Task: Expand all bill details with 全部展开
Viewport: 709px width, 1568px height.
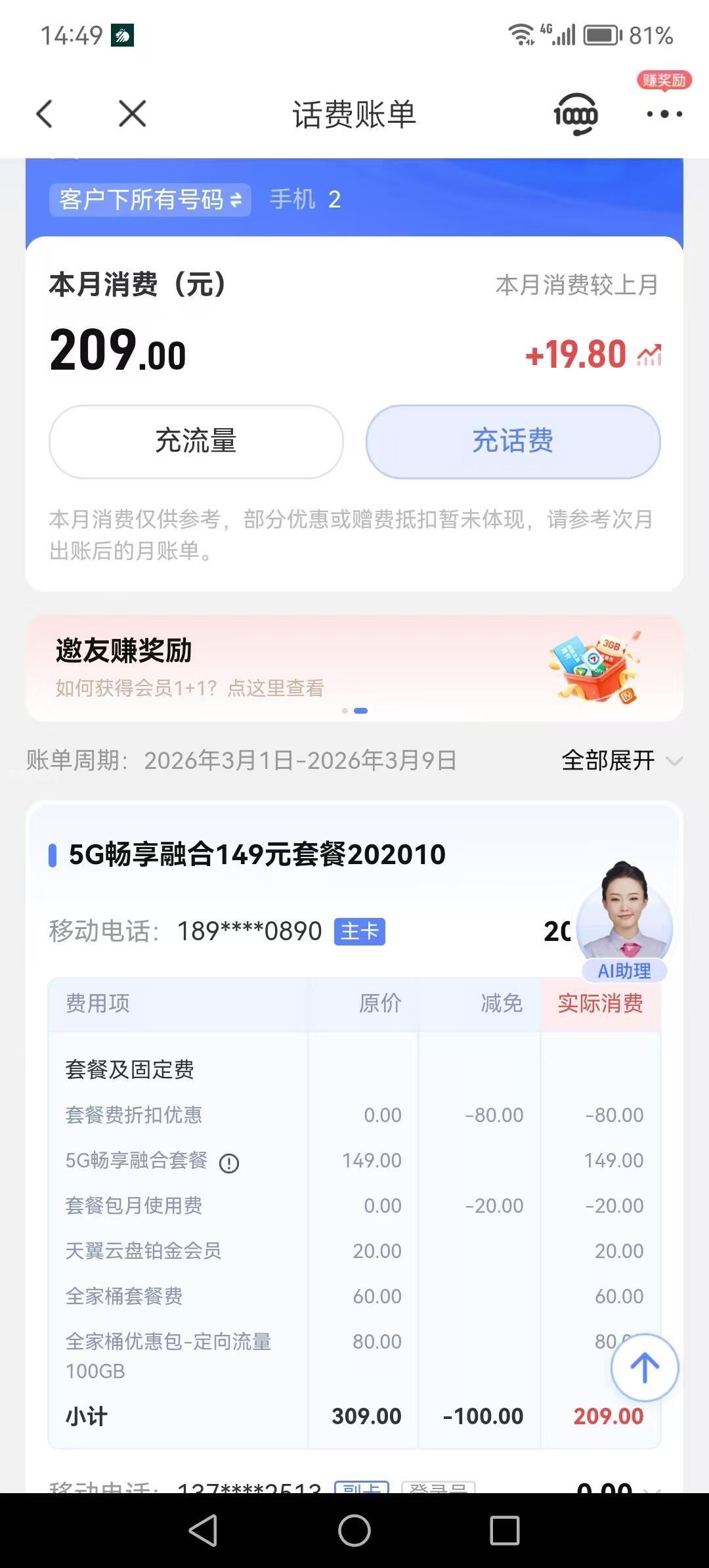Action: click(621, 760)
